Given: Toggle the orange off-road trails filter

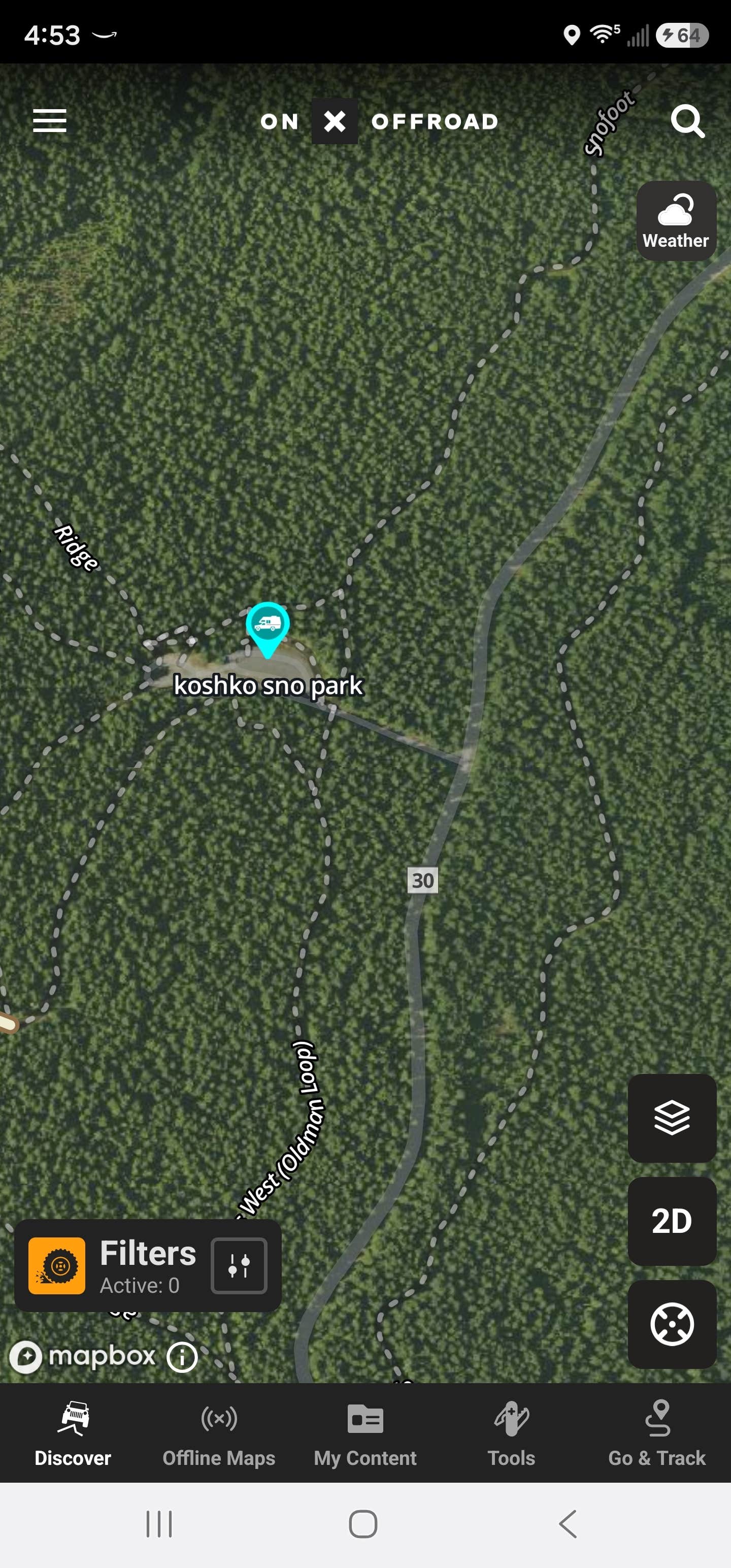Looking at the screenshot, I should click(x=57, y=1265).
